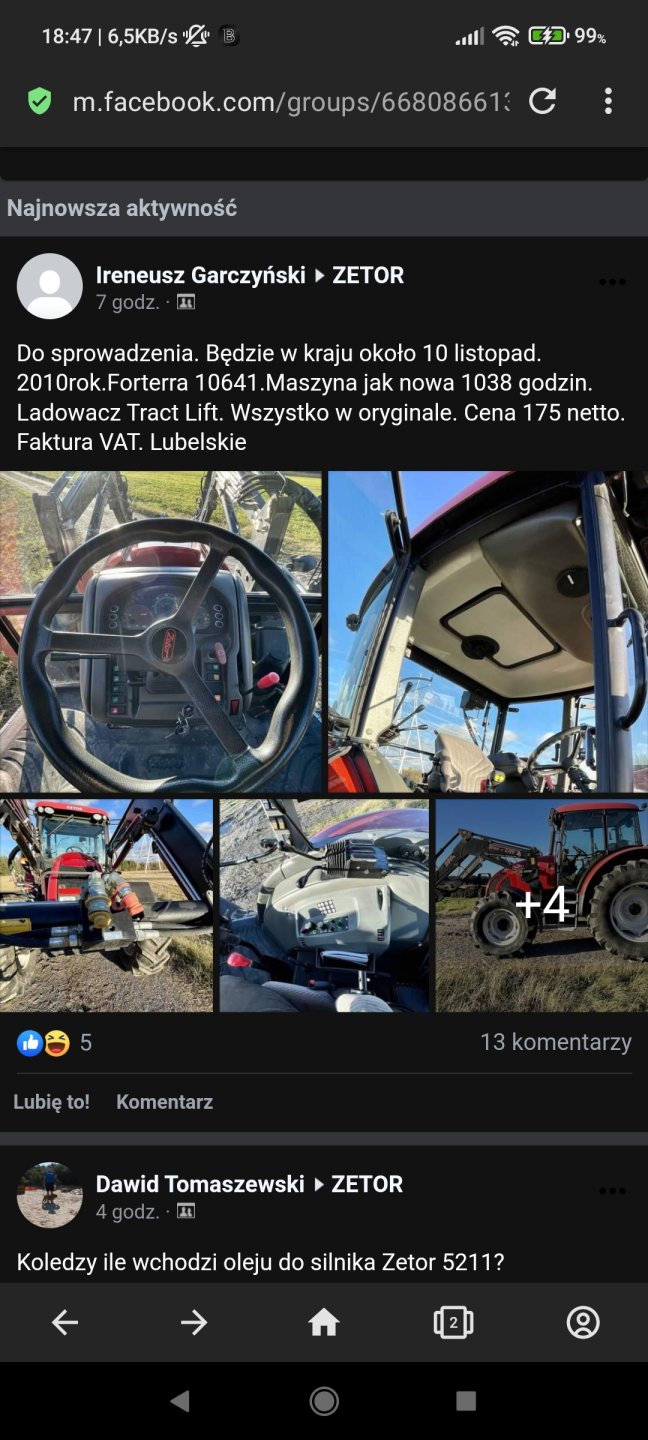The image size is (648, 1440).
Task: Open the 13 komentarzy link
Action: click(x=555, y=1042)
